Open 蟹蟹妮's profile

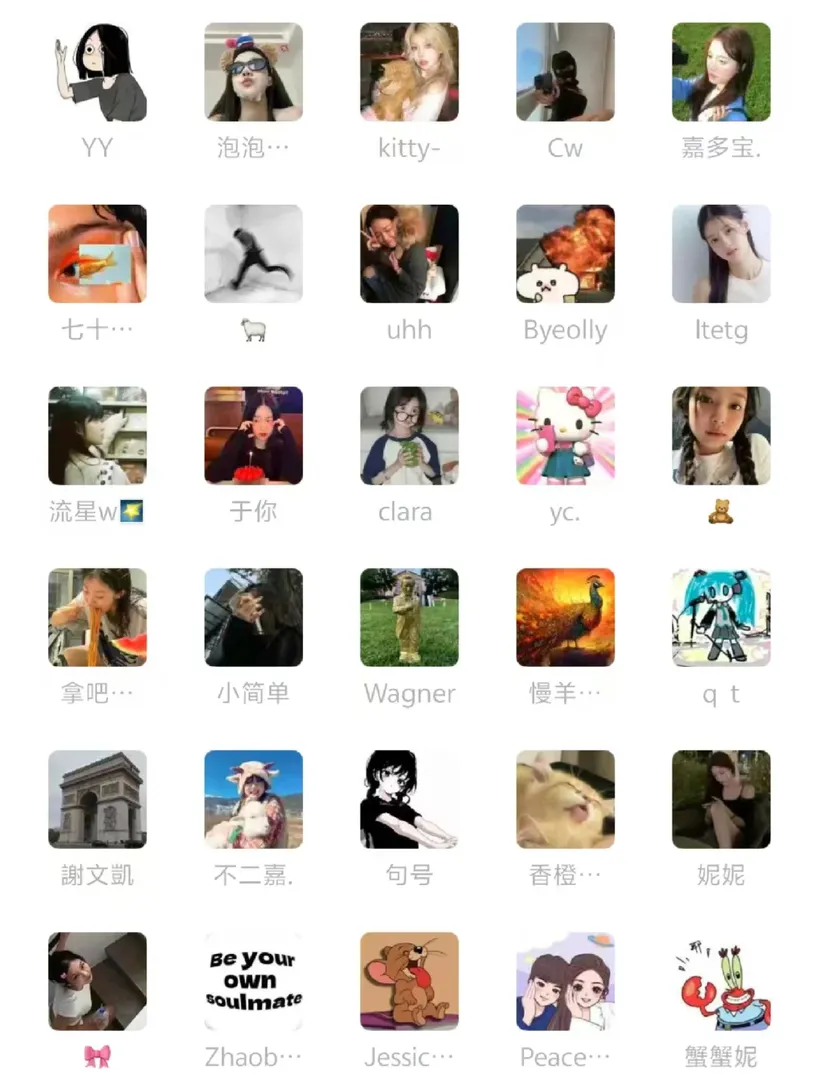(x=721, y=982)
